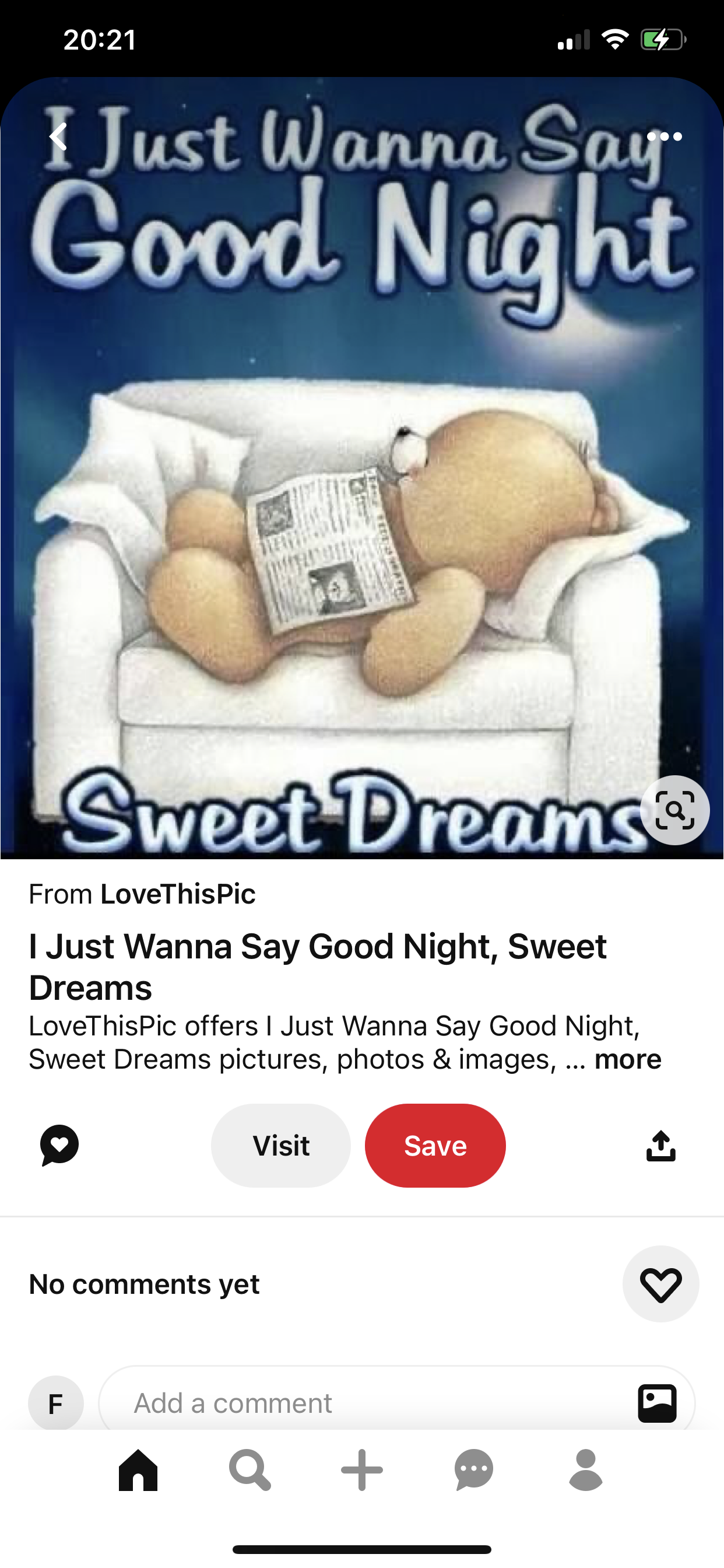
Task: Open the visual search lens icon
Action: [674, 810]
